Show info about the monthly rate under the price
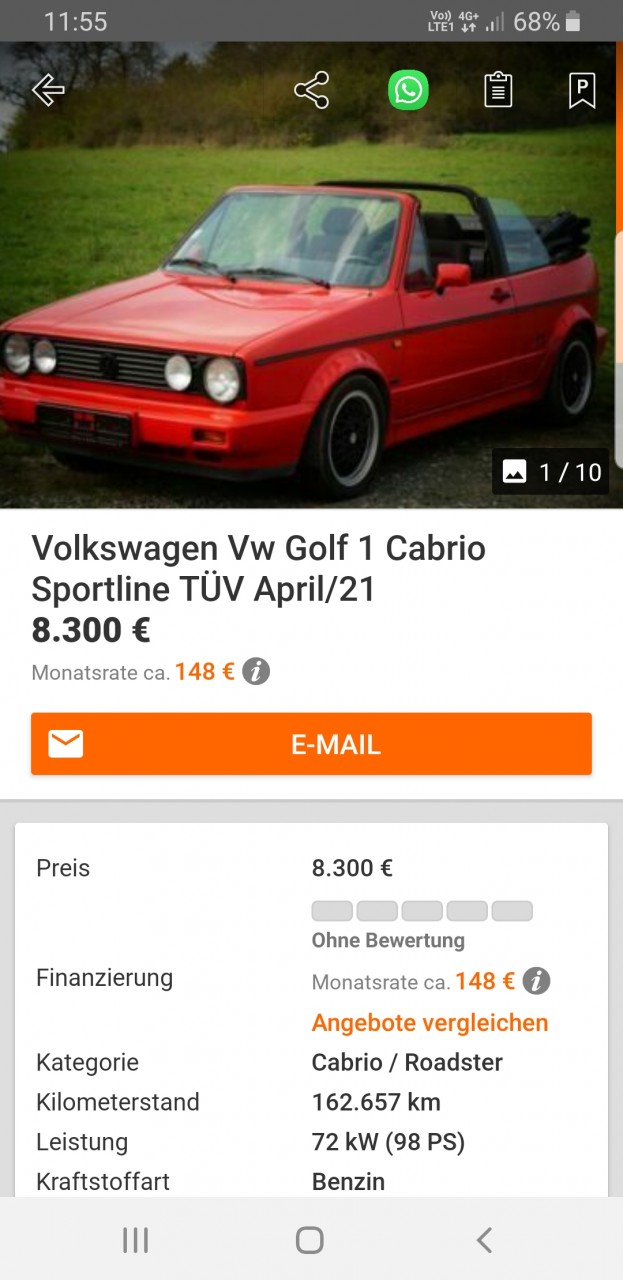Screen dimensions: 623x1280 point(256,672)
